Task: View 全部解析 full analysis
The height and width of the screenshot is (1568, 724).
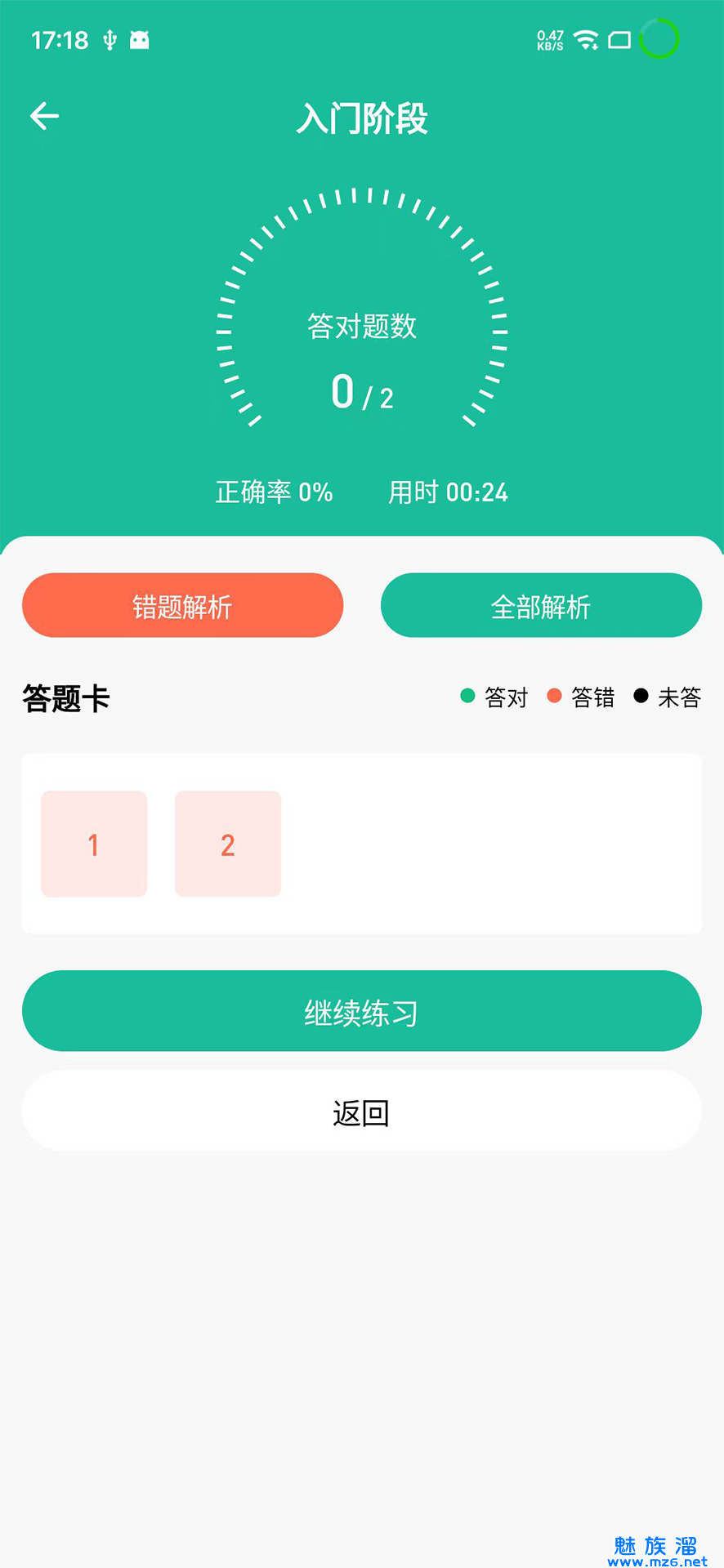Action: tap(541, 605)
